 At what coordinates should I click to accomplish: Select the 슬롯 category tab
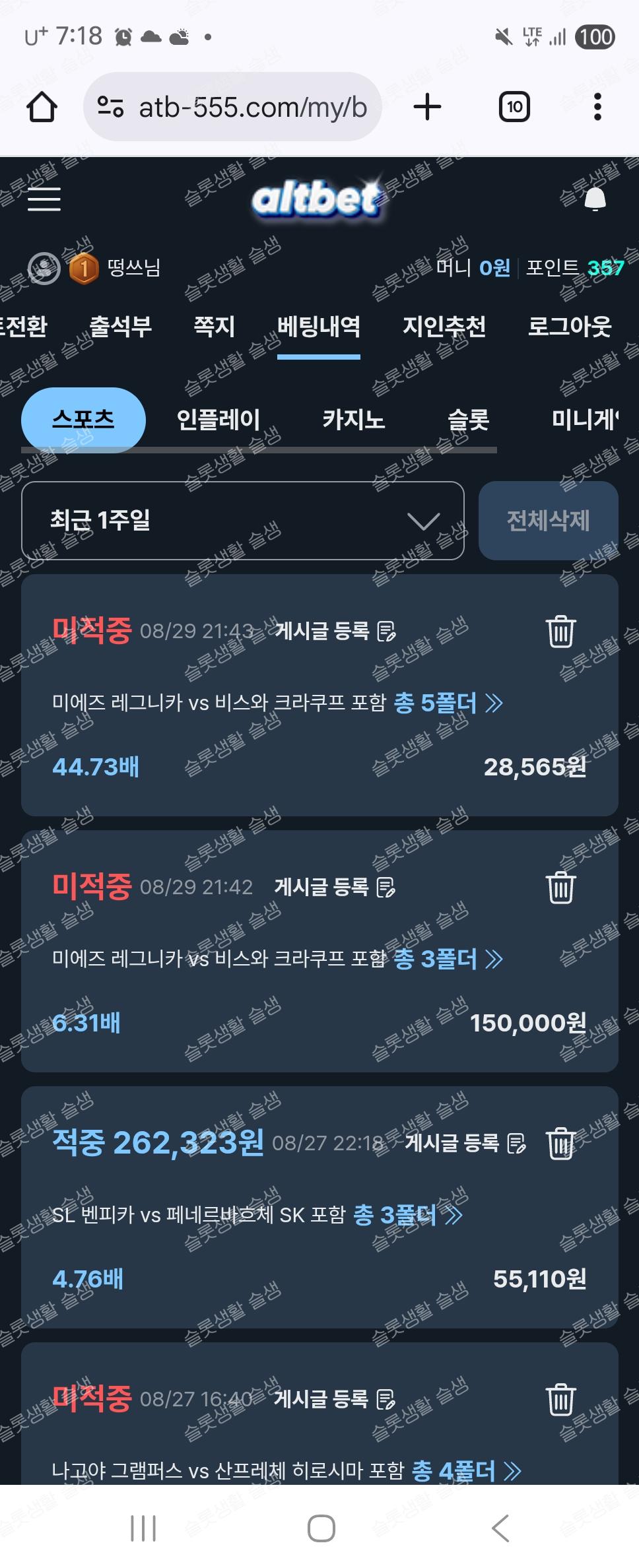point(468,420)
